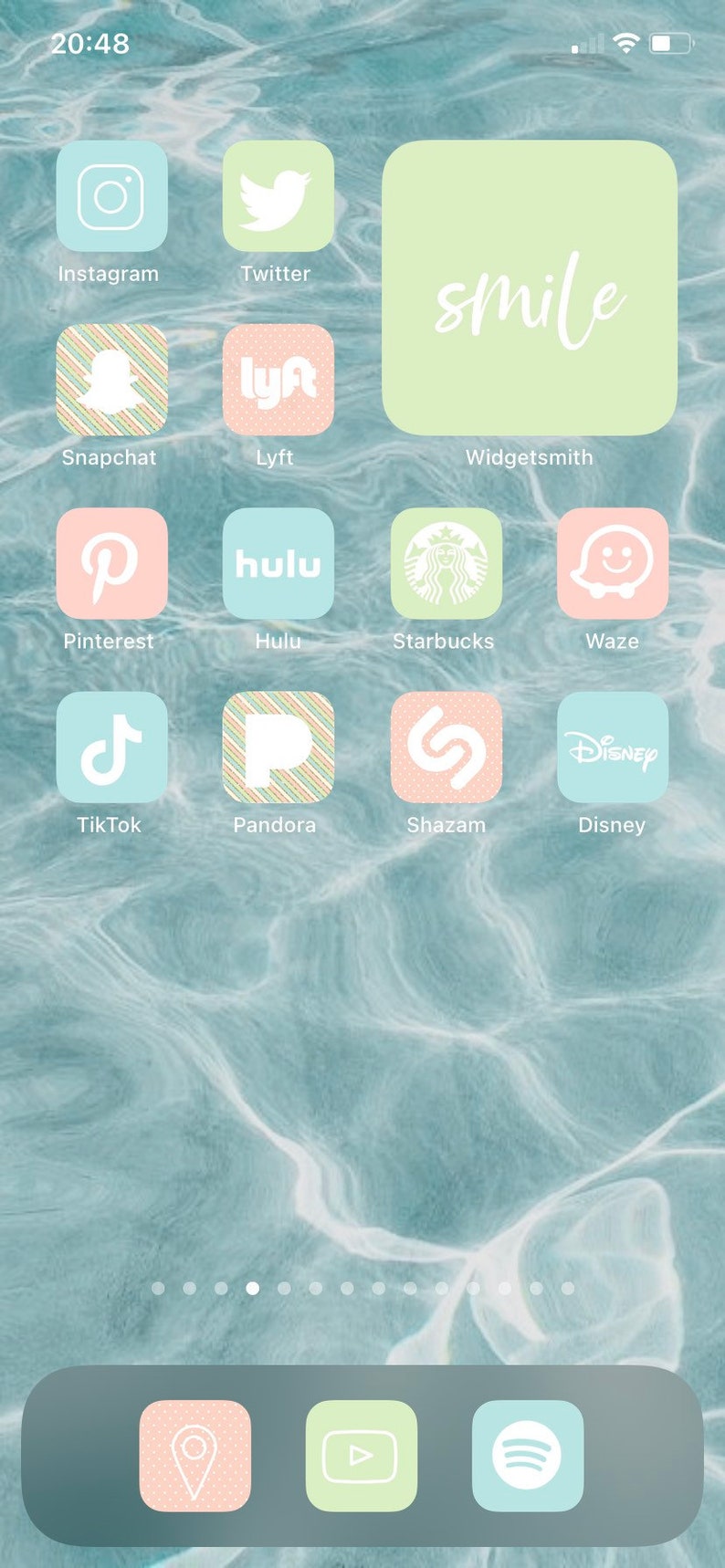725x1568 pixels.
Task: Launch Waze navigation
Action: tap(613, 563)
